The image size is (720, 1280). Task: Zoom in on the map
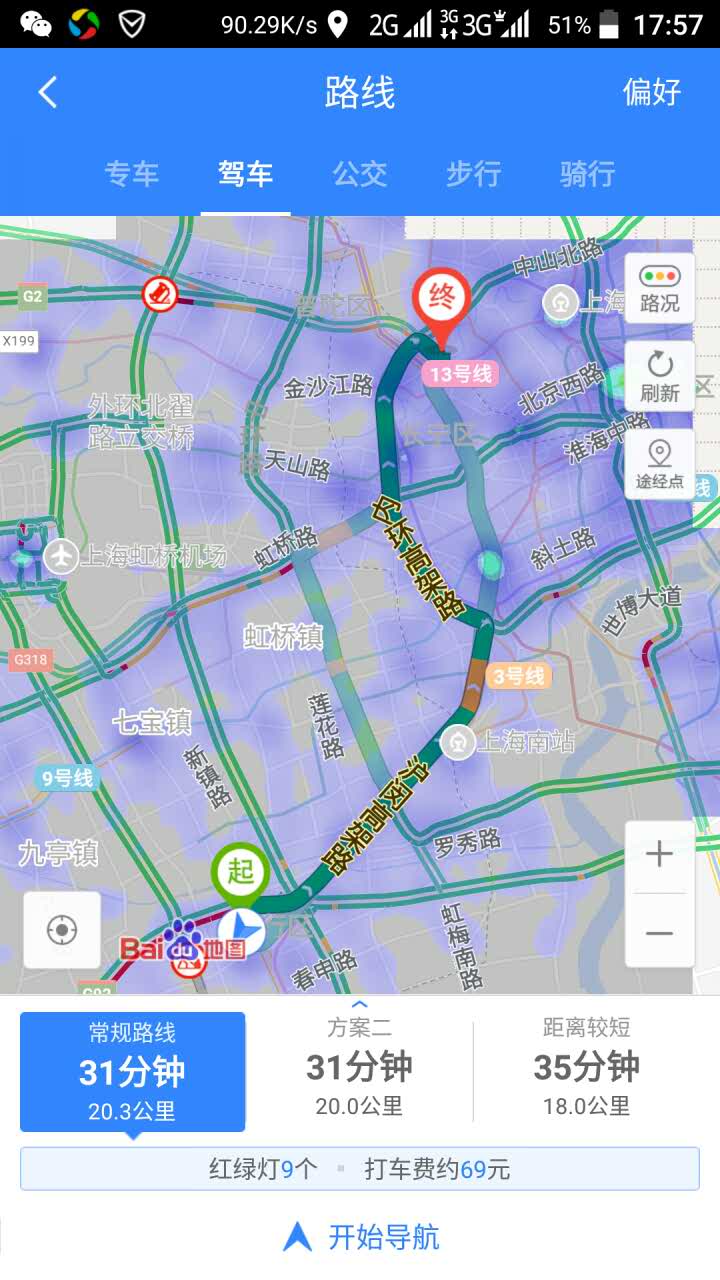[x=659, y=855]
